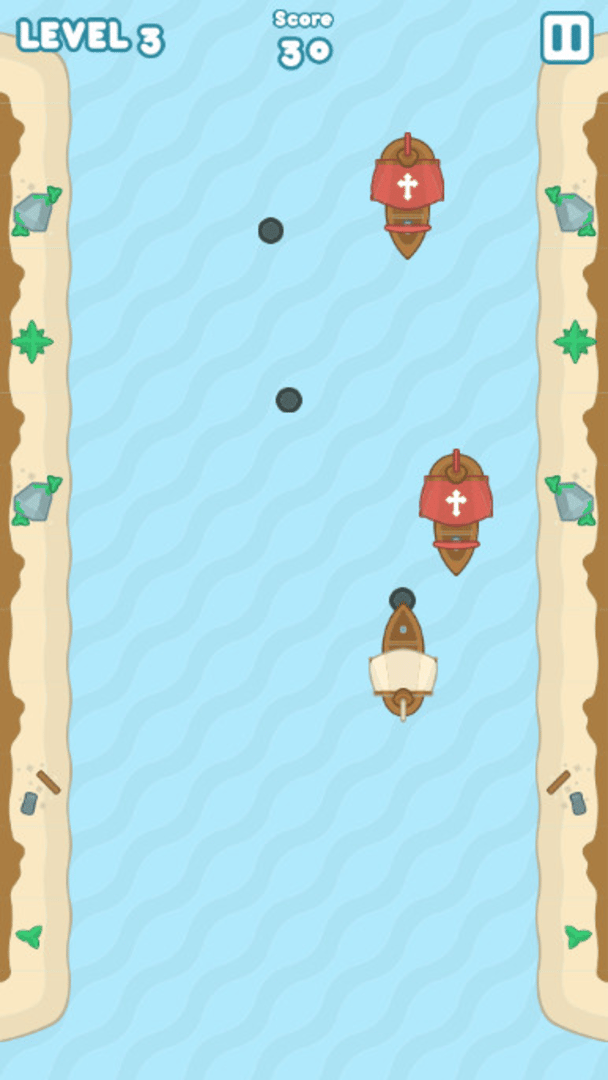The height and width of the screenshot is (1080, 608).
Task: Pause the game
Action: pos(566,38)
